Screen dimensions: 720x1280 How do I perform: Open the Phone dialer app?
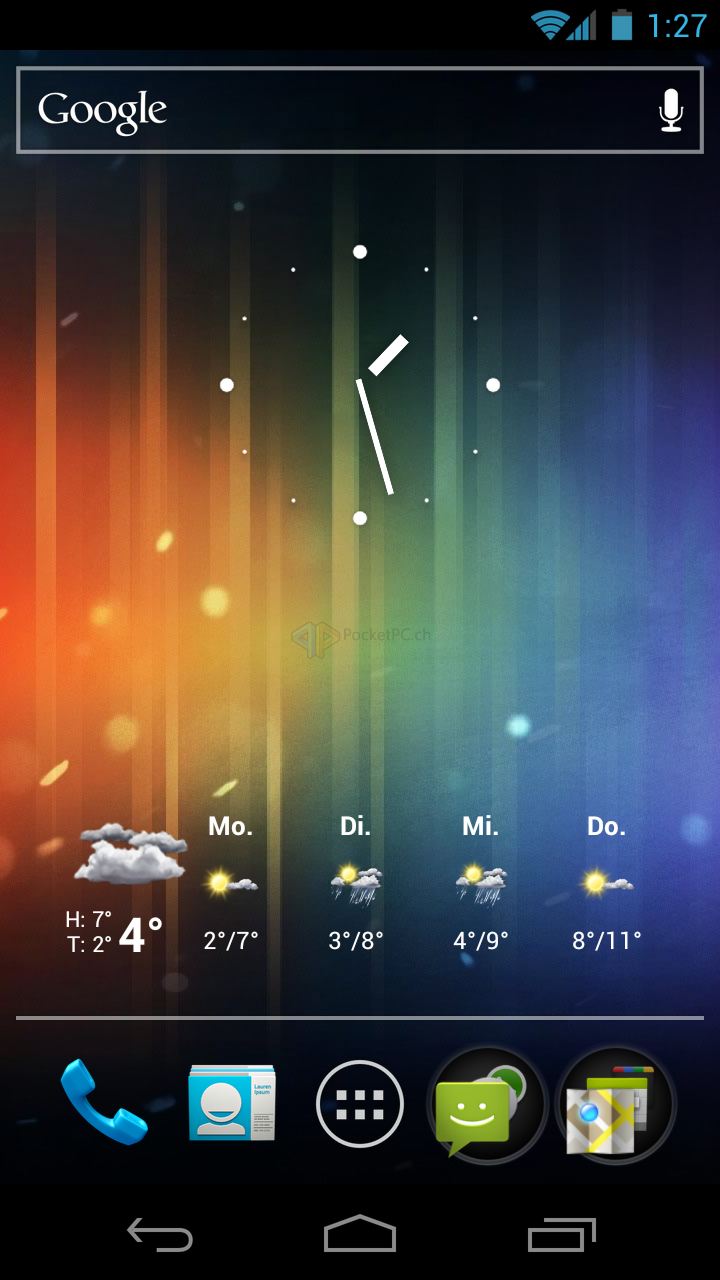coord(104,1103)
